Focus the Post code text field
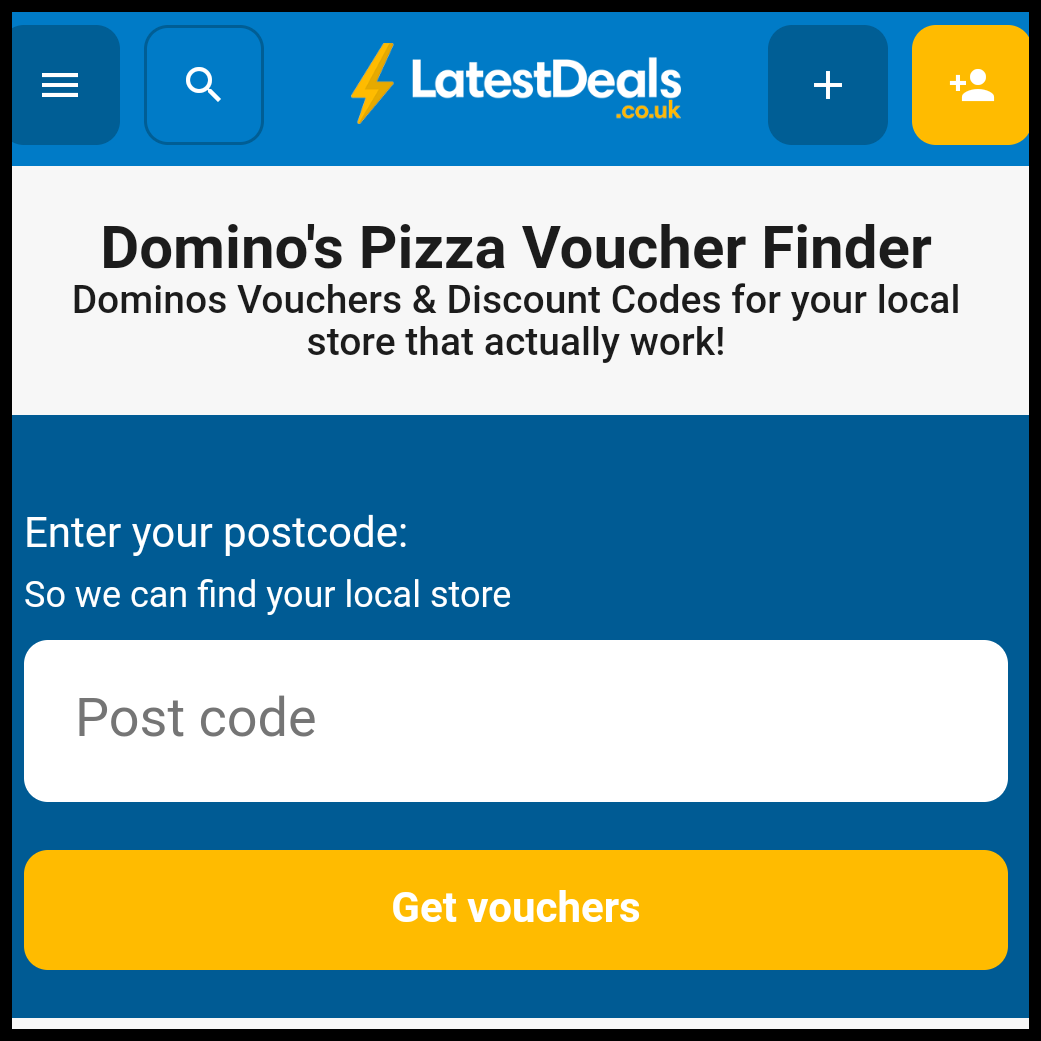Image resolution: width=1041 pixels, height=1041 pixels. [516, 720]
